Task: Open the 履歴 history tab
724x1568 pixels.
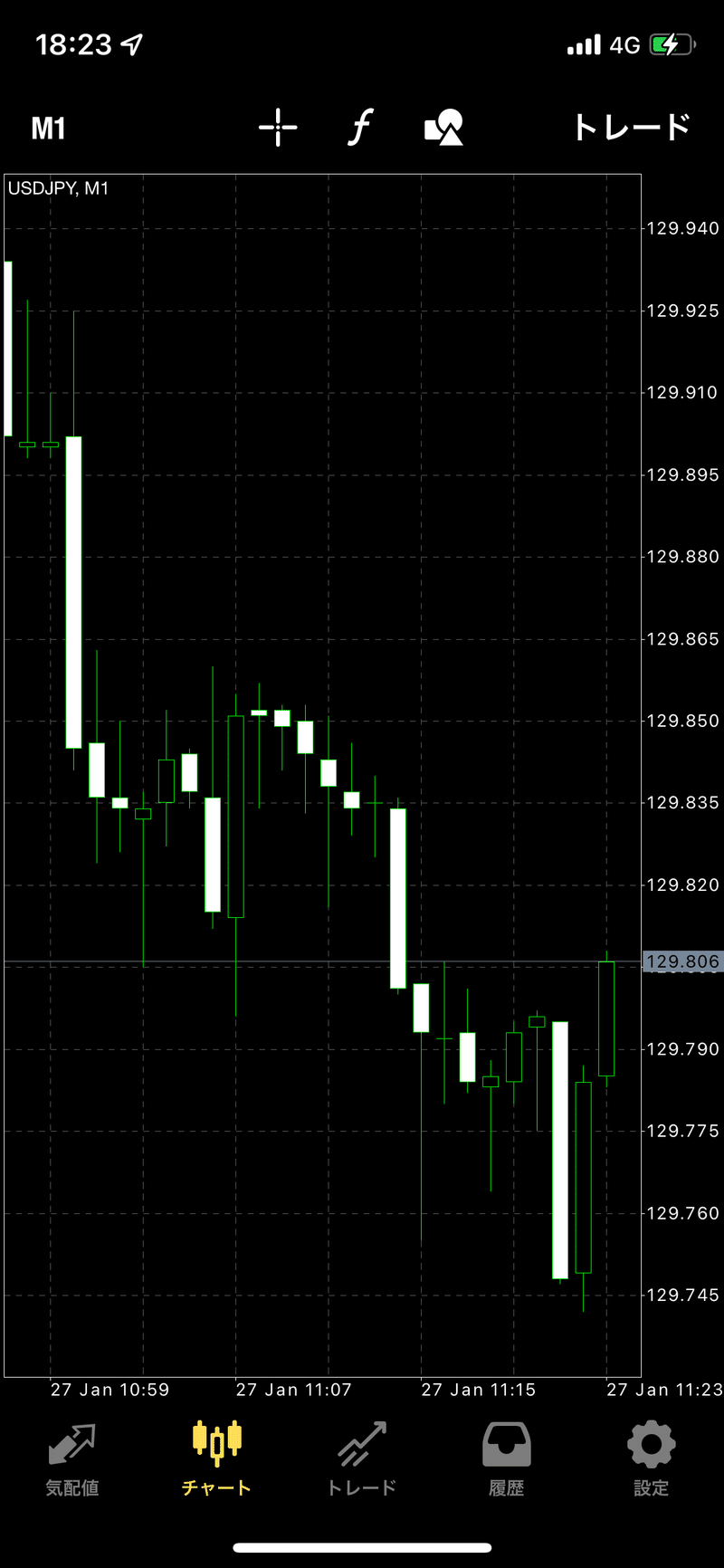Action: [x=507, y=1459]
